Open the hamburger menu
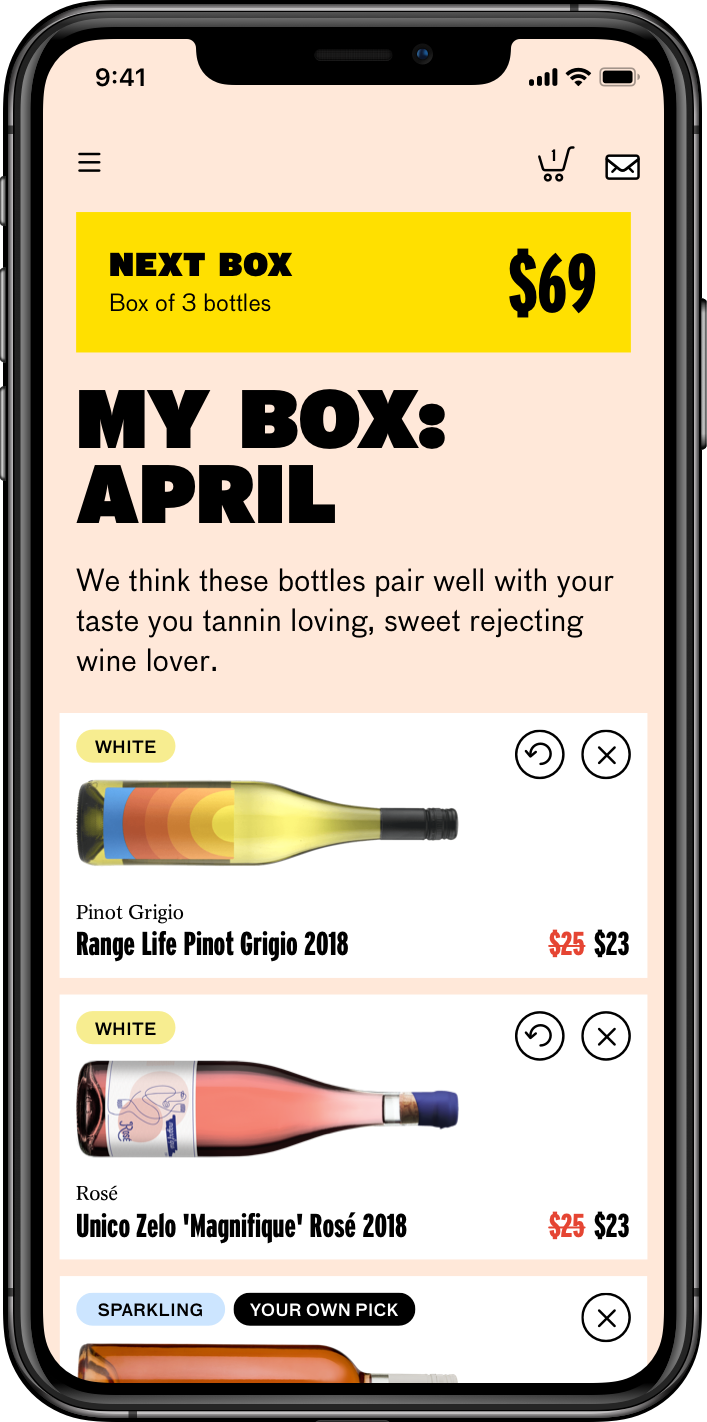707x1422 pixels. [x=89, y=162]
